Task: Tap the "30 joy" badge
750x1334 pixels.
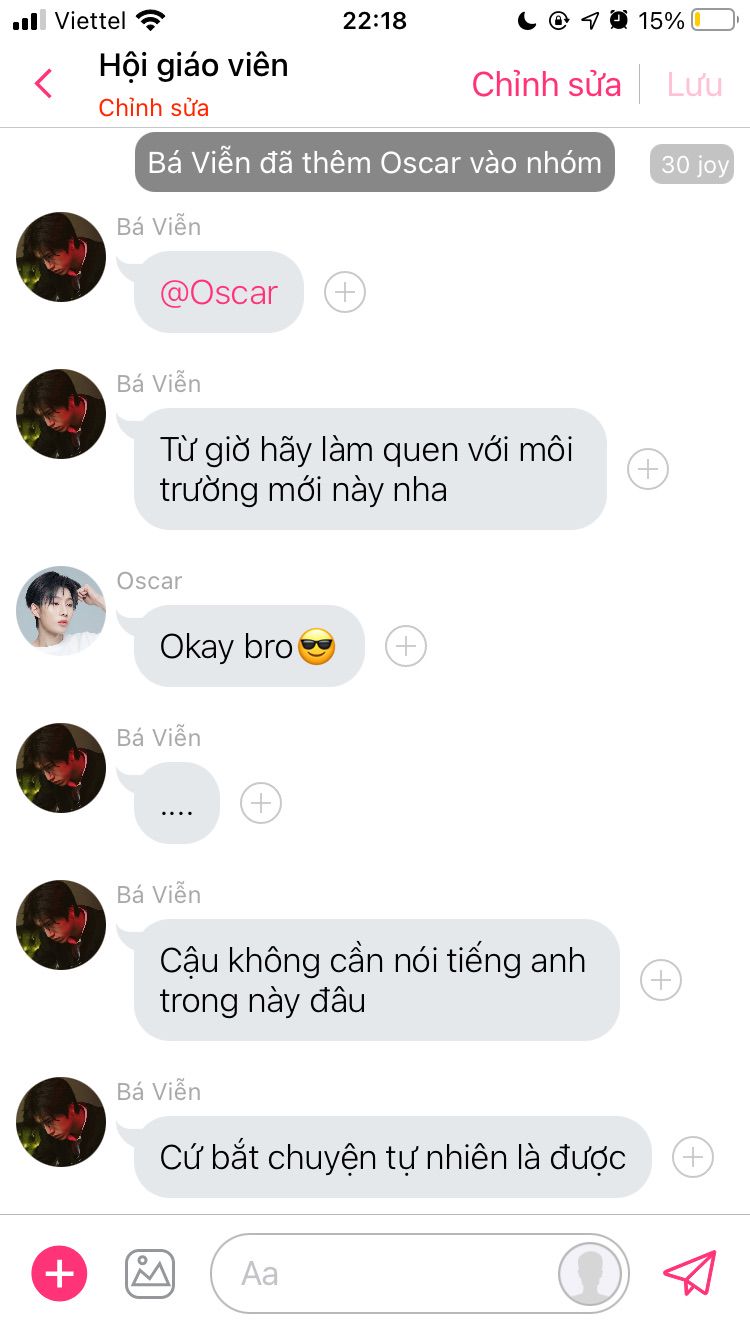Action: pyautogui.click(x=692, y=164)
